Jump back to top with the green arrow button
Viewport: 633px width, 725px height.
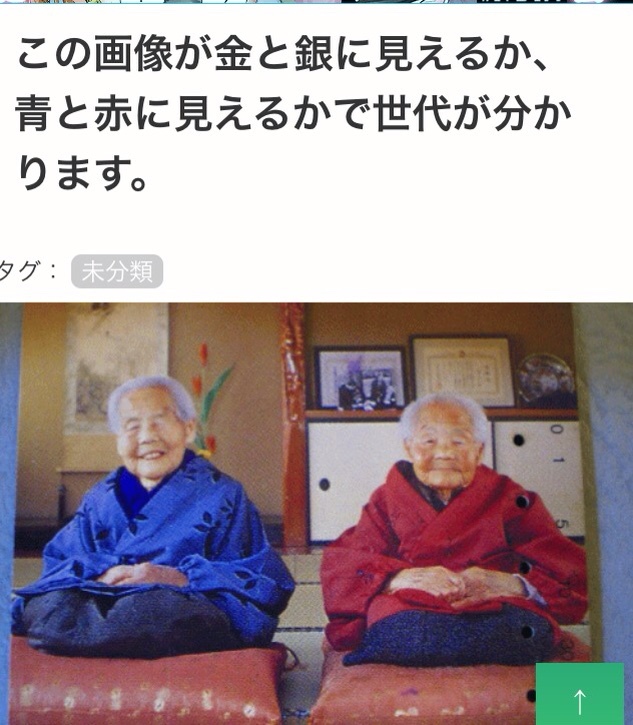(580, 696)
